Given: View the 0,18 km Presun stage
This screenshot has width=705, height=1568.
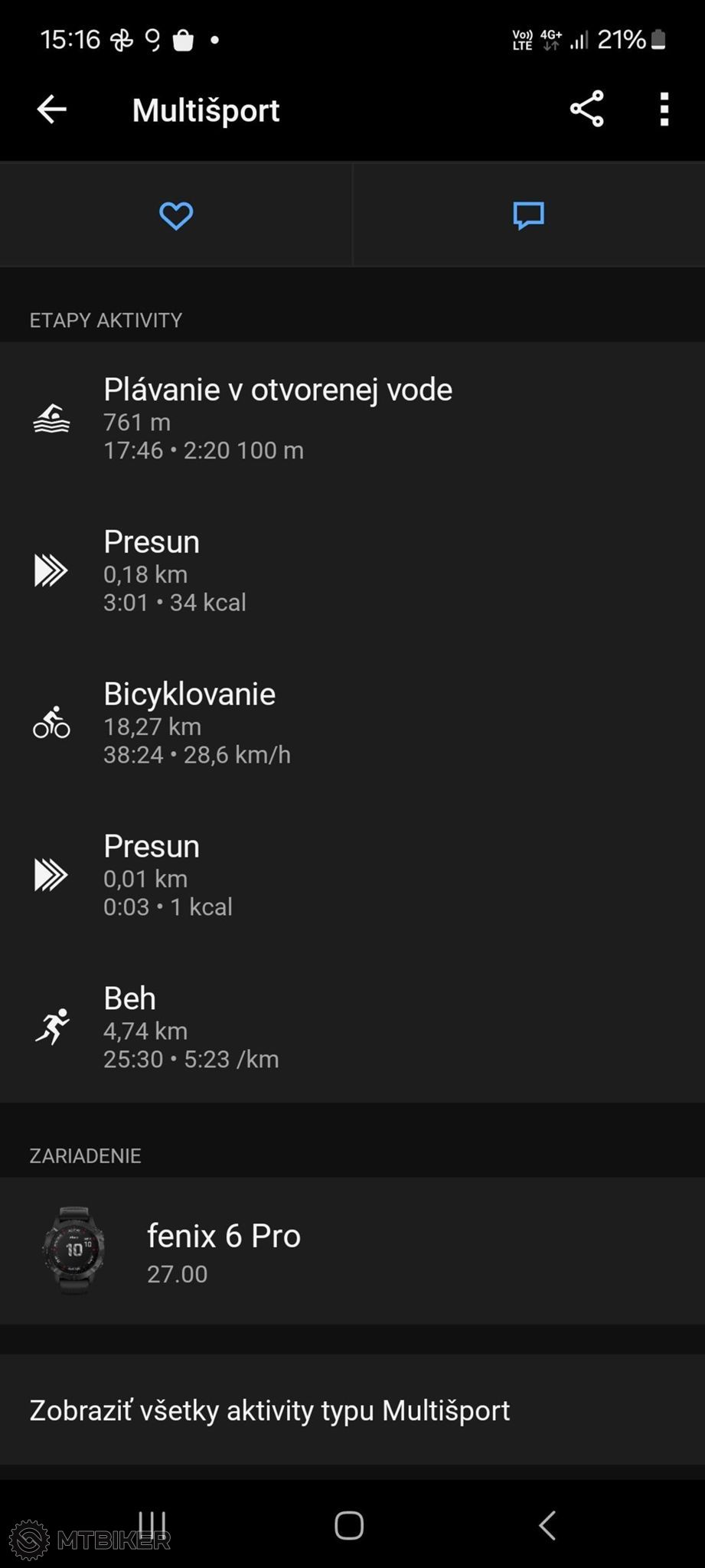Looking at the screenshot, I should [352, 570].
